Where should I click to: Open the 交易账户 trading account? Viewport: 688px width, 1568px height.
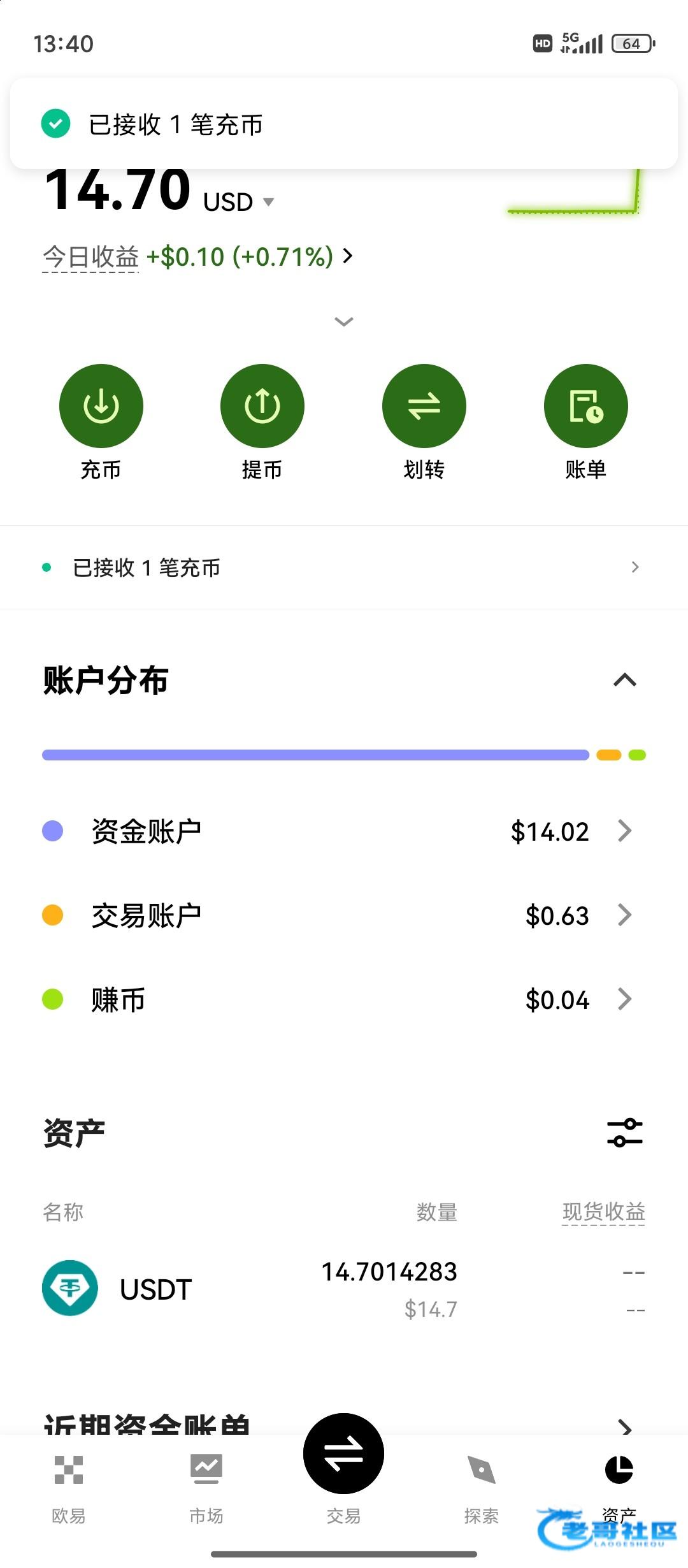pos(344,915)
